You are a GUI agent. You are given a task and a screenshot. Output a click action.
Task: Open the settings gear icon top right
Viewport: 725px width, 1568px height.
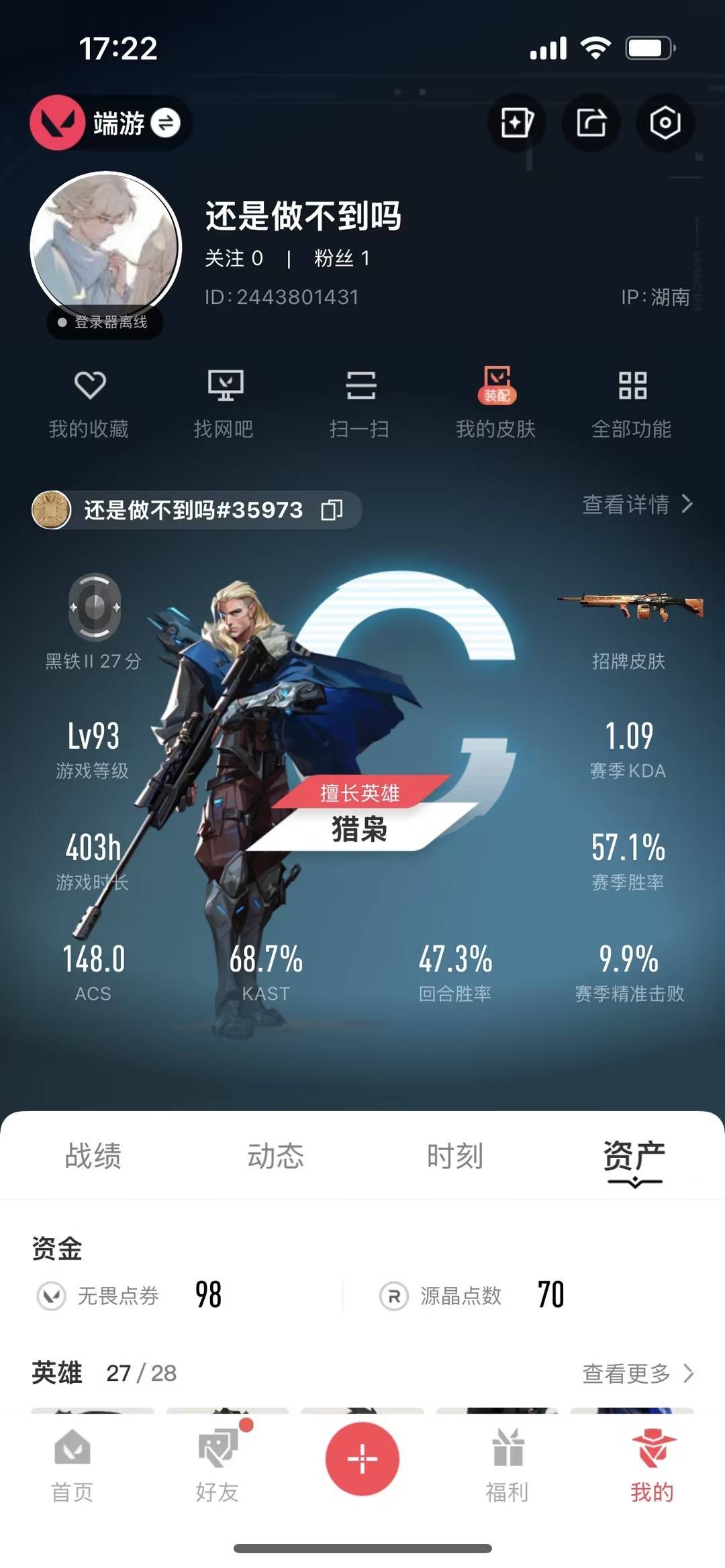(x=663, y=123)
